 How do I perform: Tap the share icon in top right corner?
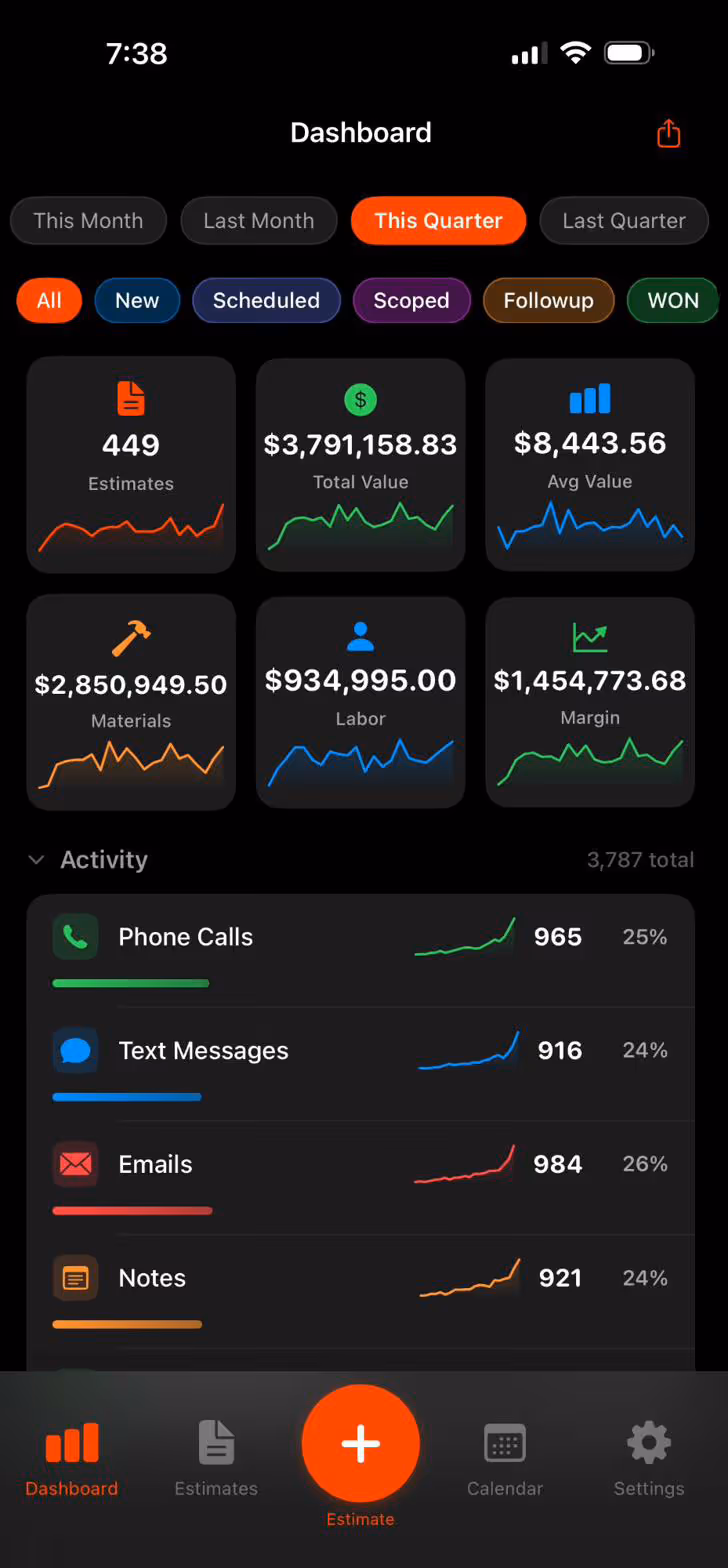point(668,132)
